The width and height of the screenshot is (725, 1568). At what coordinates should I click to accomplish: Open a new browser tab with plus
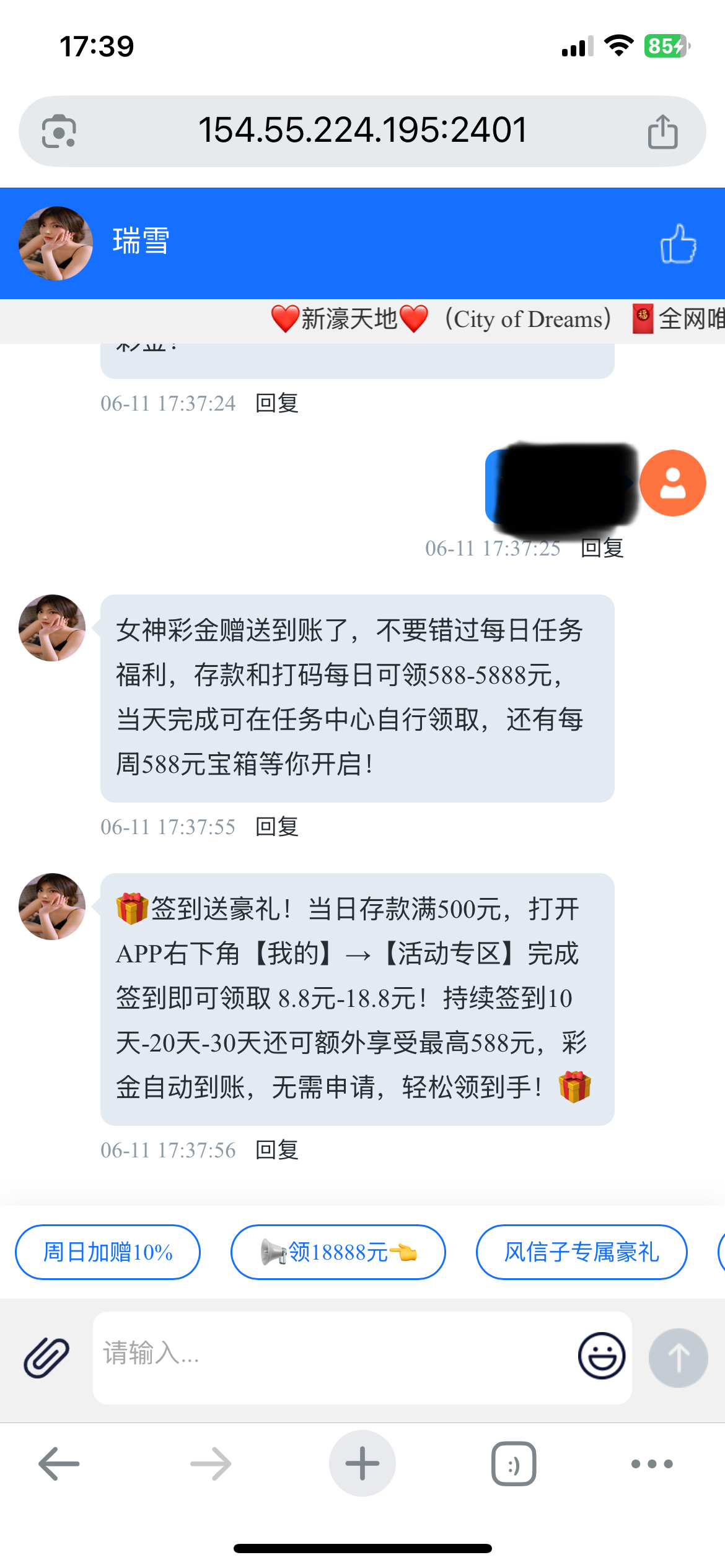(x=362, y=1464)
